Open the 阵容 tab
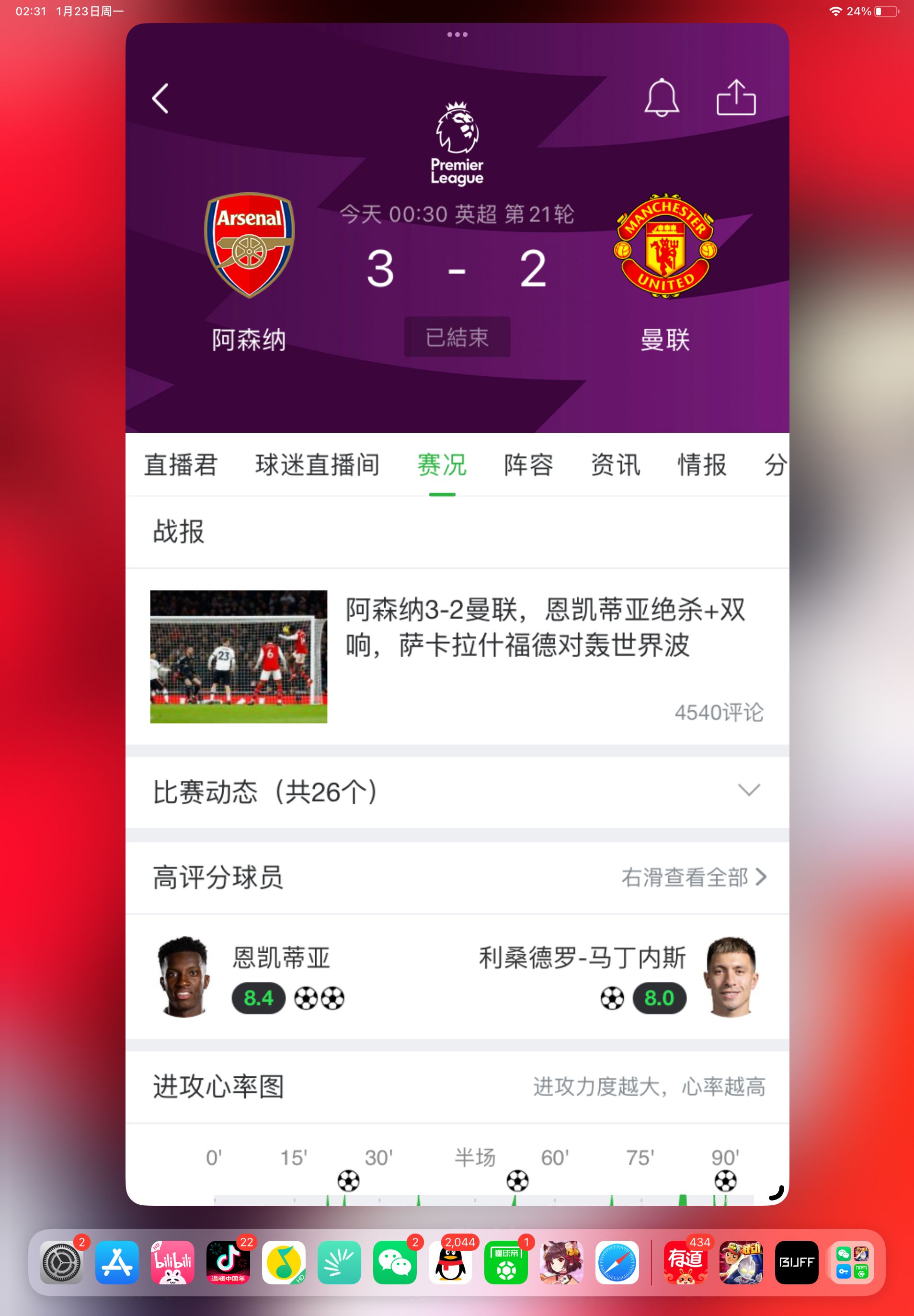The image size is (914, 1316). 528,465
